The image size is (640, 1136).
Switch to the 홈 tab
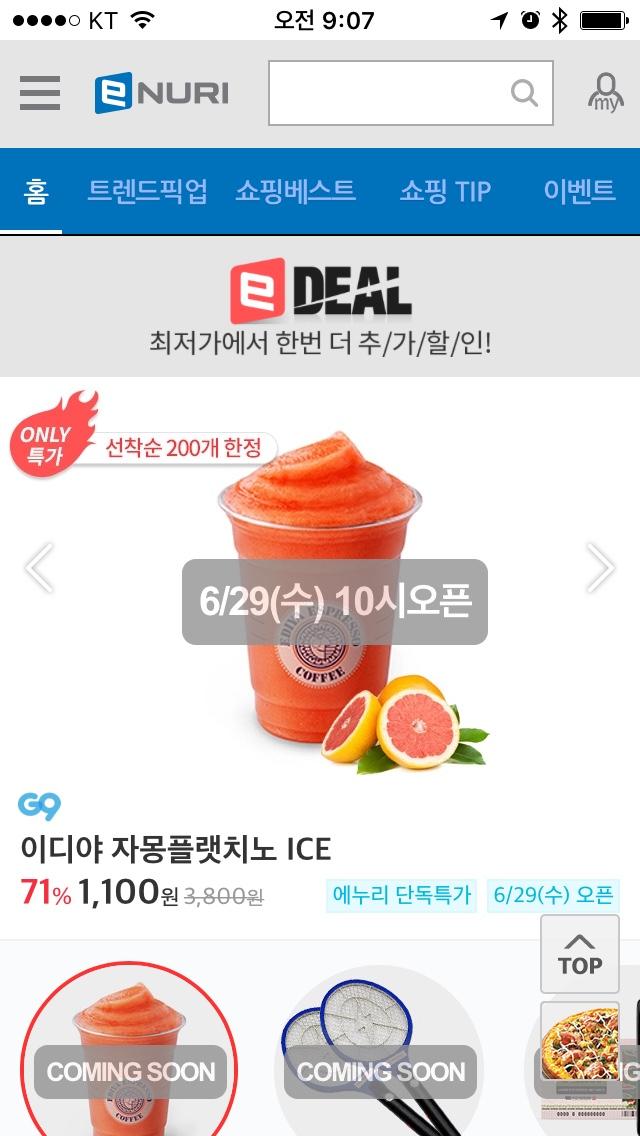pos(36,191)
